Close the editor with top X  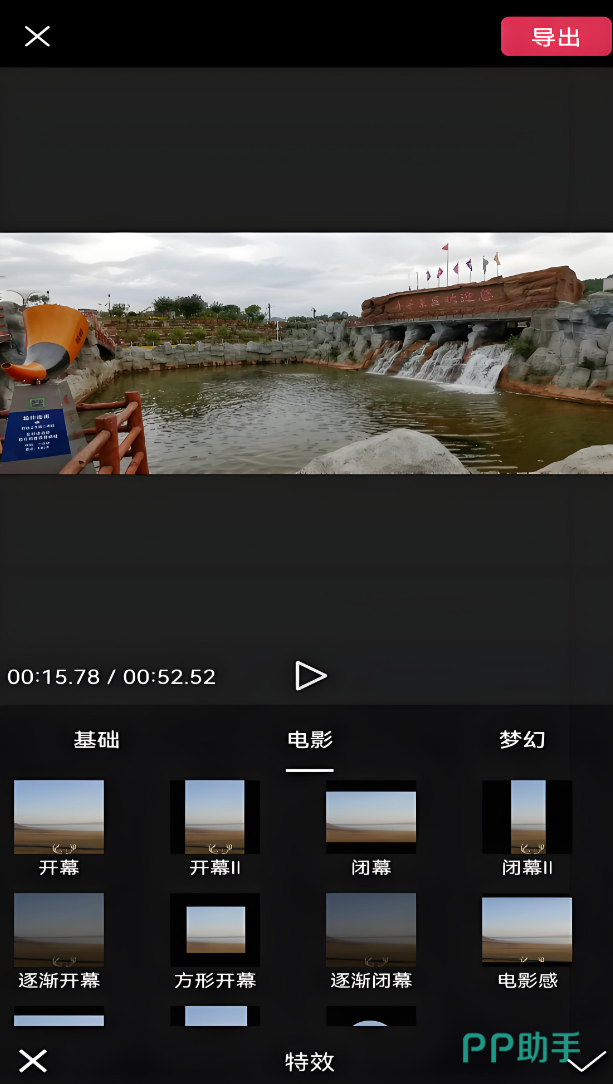[37, 37]
